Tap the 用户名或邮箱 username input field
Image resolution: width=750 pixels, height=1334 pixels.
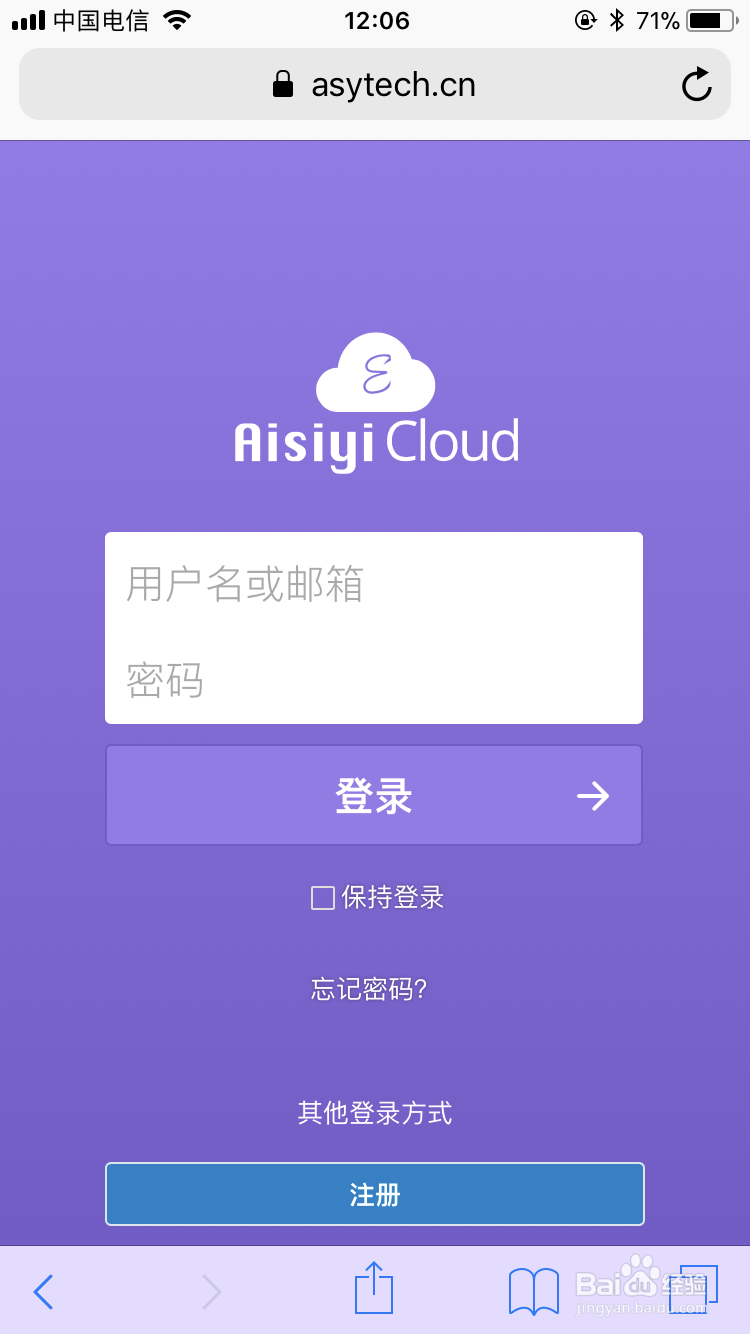pos(375,587)
